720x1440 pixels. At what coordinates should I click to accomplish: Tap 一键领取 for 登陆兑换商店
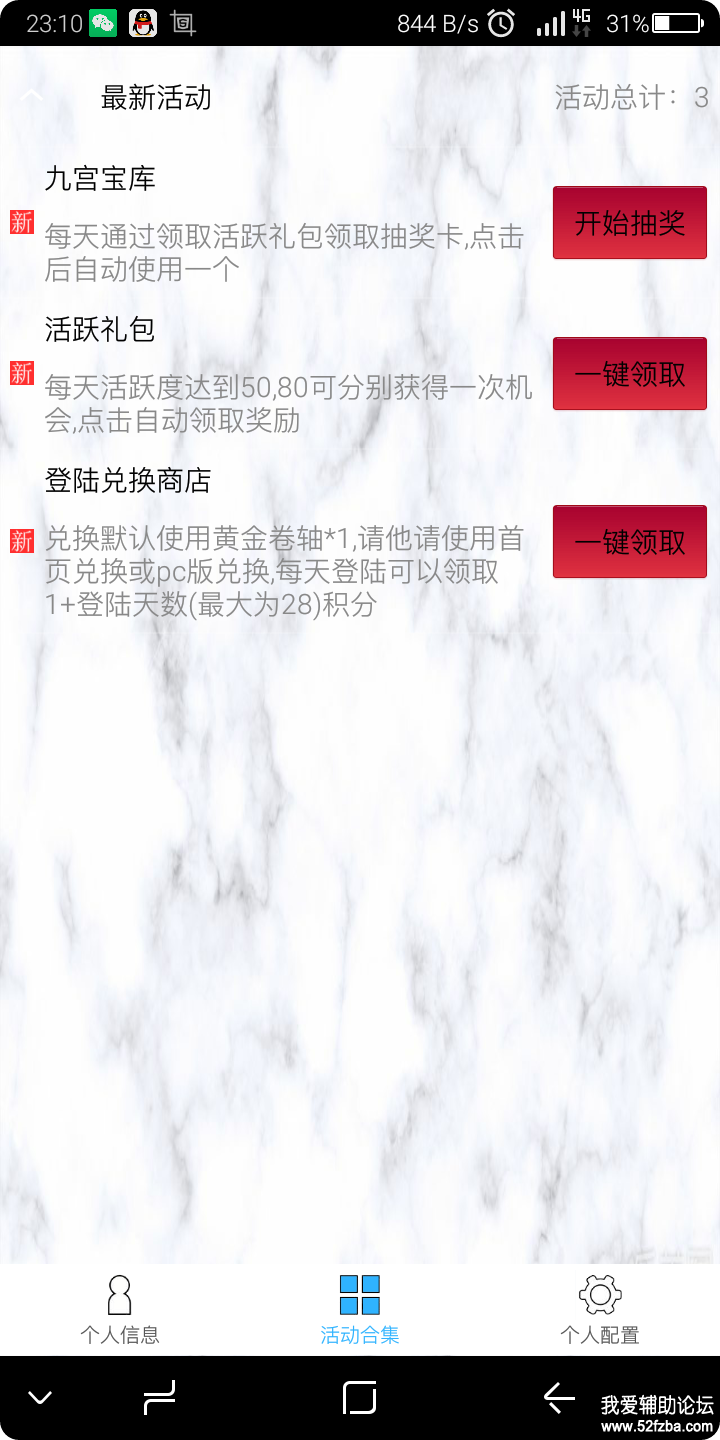[630, 542]
